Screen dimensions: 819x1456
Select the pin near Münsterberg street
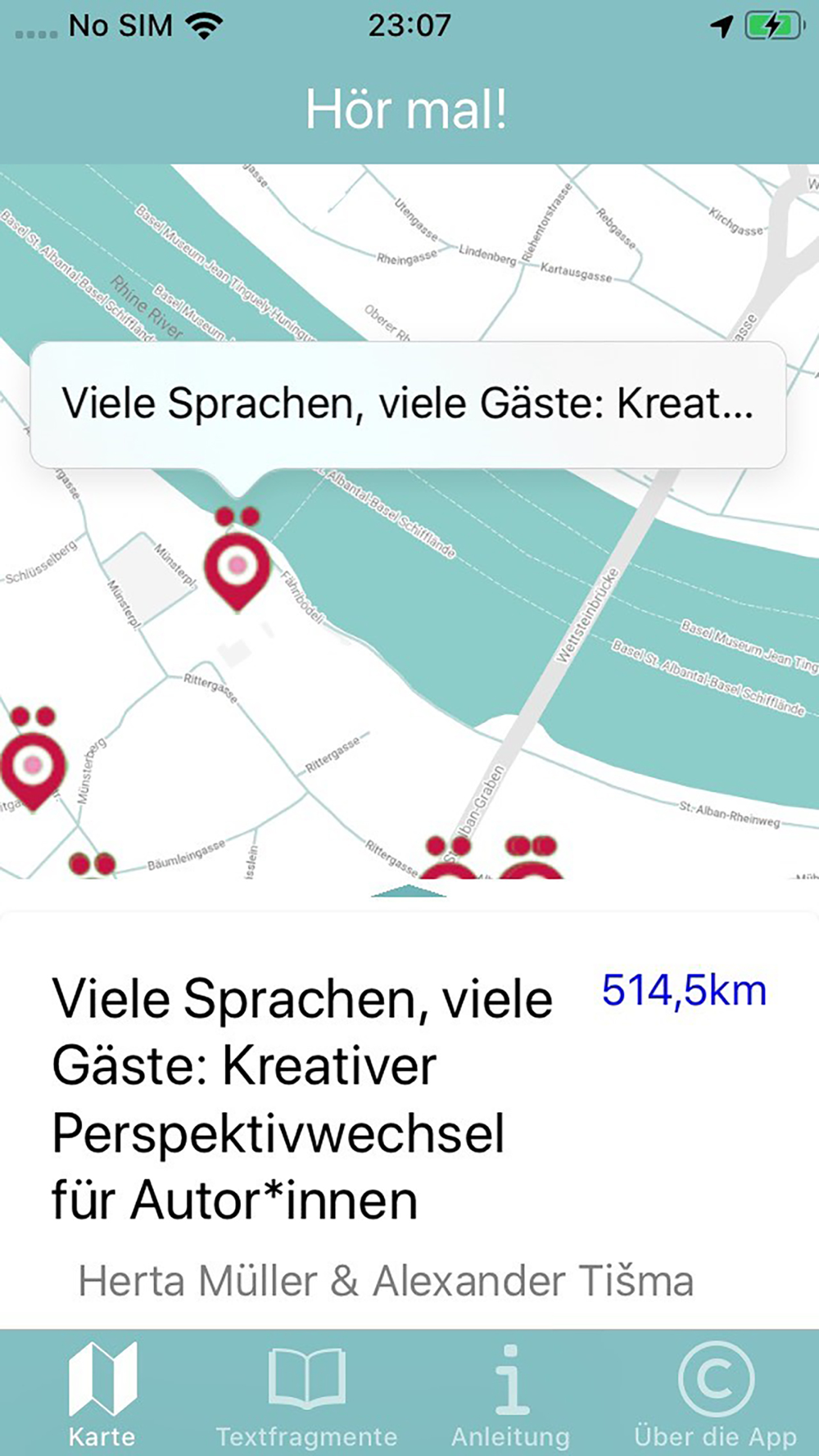[31, 760]
